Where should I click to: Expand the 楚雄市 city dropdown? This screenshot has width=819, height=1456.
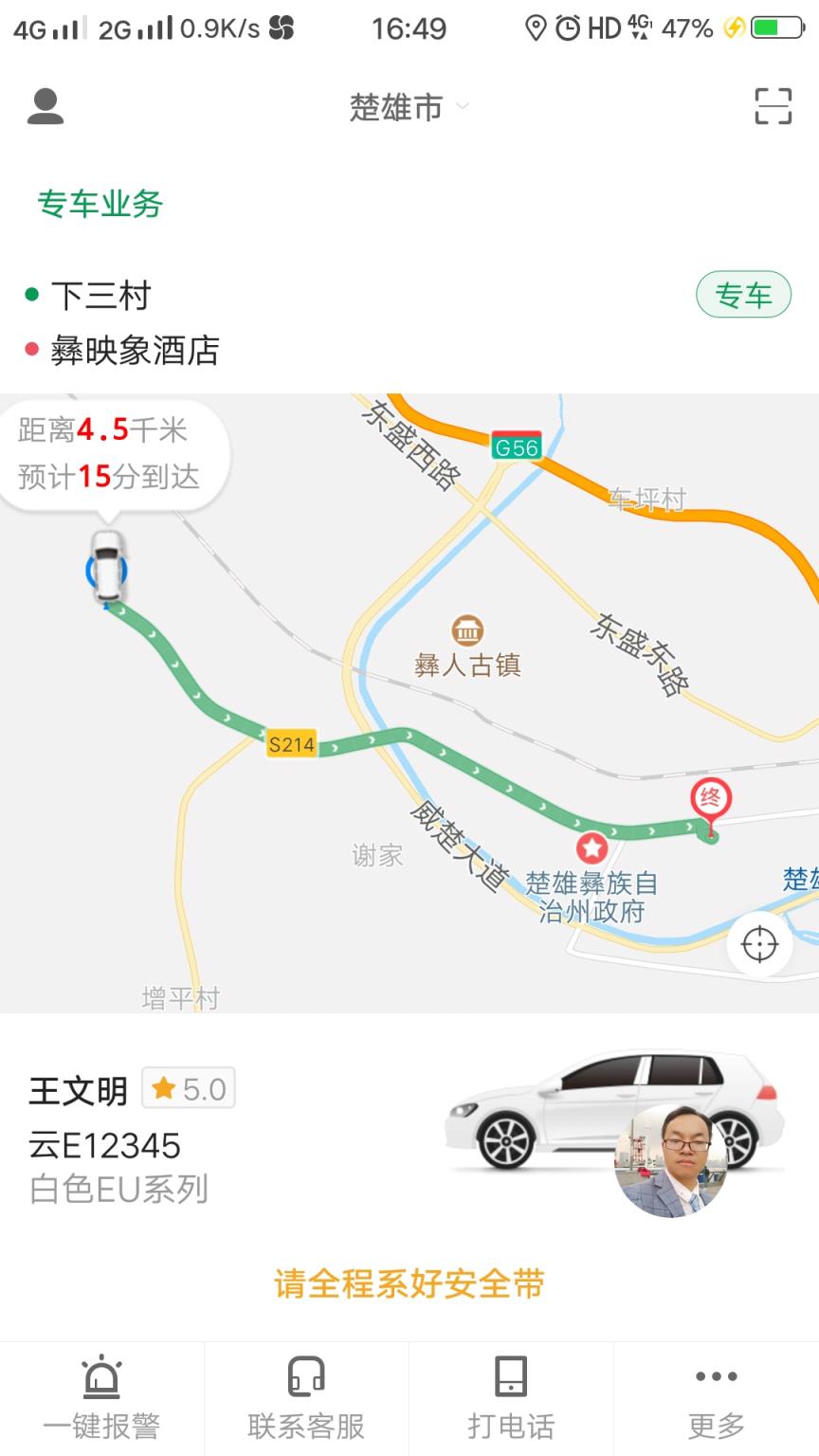[409, 107]
